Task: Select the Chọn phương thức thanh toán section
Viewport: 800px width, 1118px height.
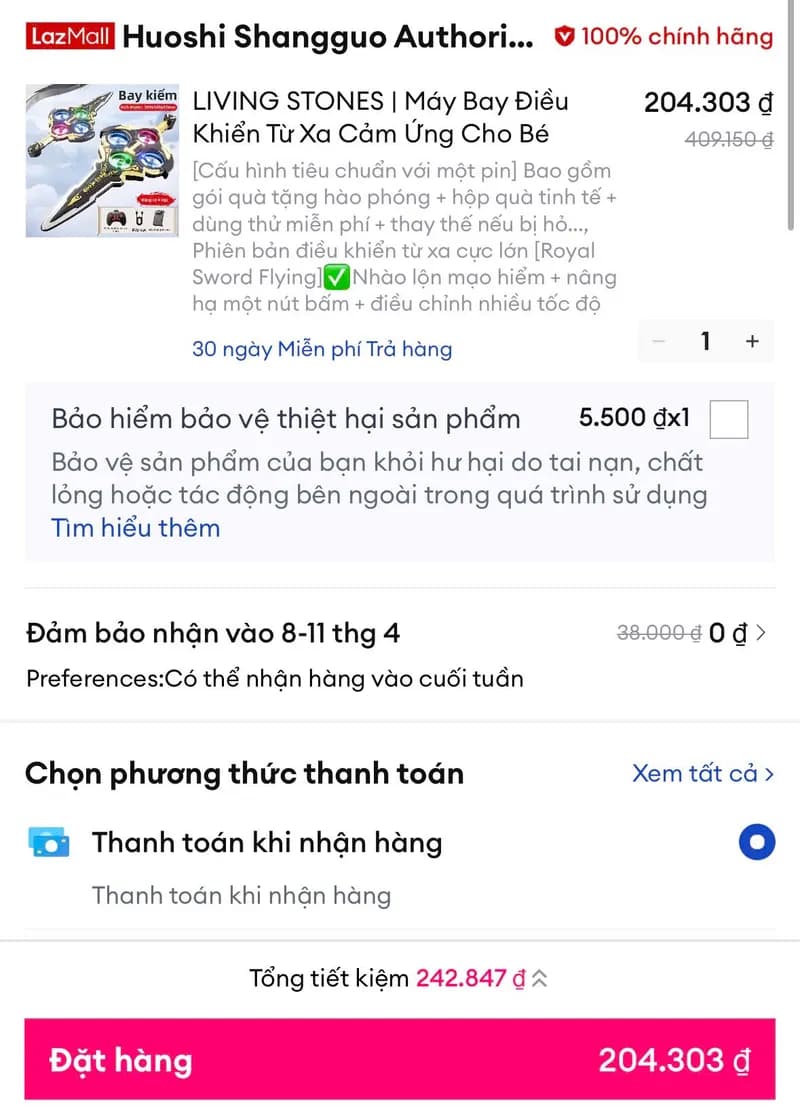Action: pos(245,773)
